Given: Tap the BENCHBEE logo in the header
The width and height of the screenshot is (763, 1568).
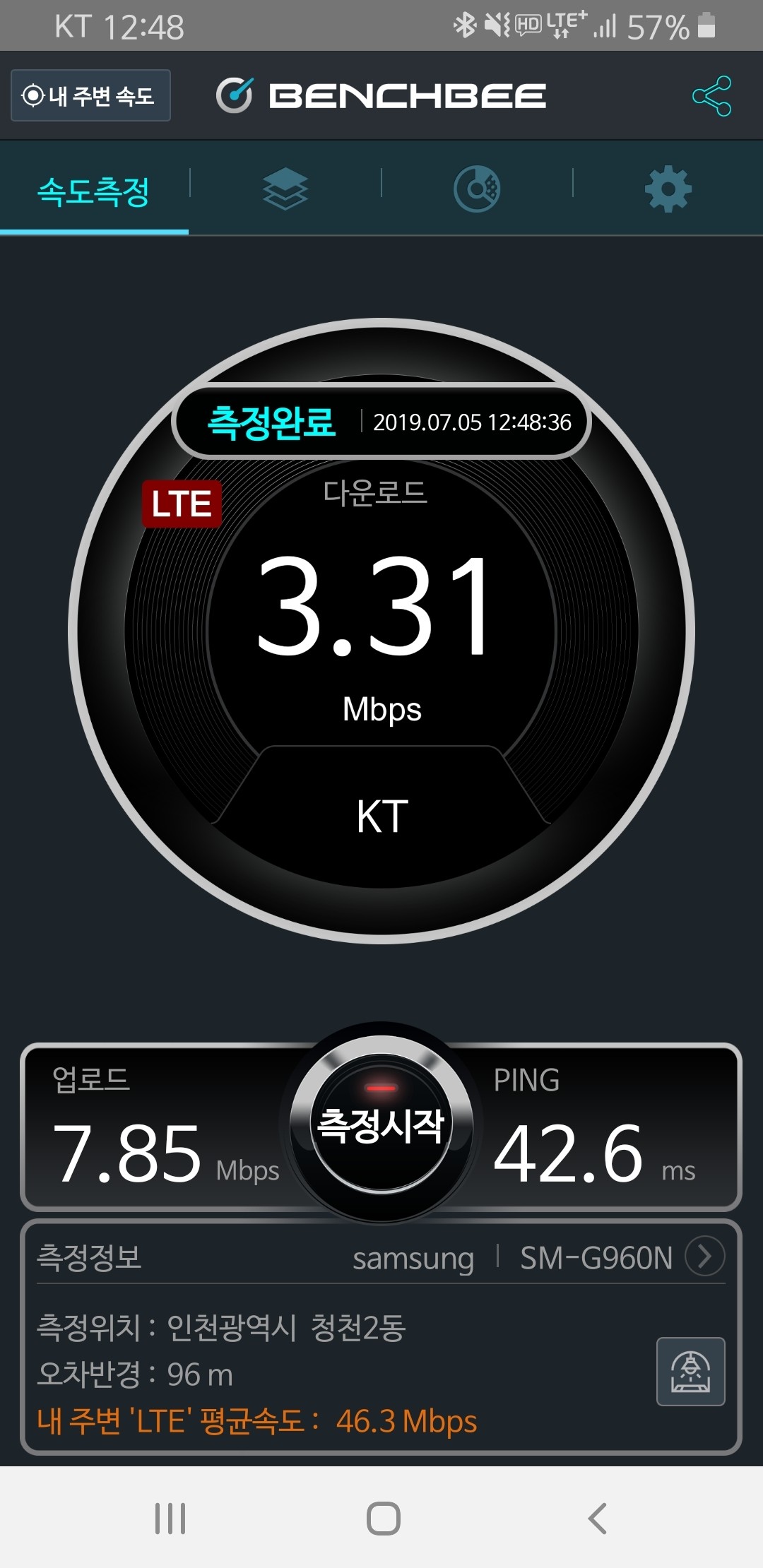Looking at the screenshot, I should point(379,95).
